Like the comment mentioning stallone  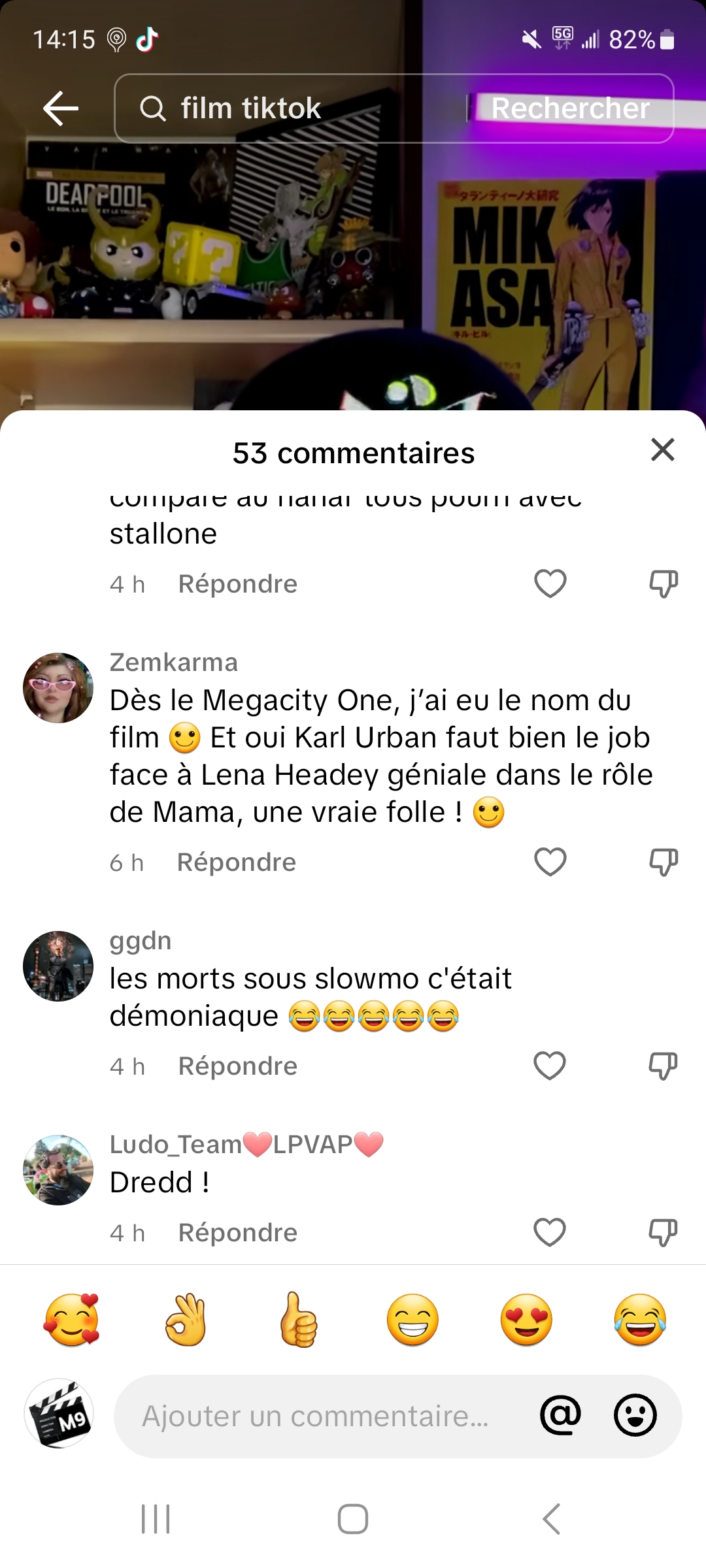pos(550,583)
